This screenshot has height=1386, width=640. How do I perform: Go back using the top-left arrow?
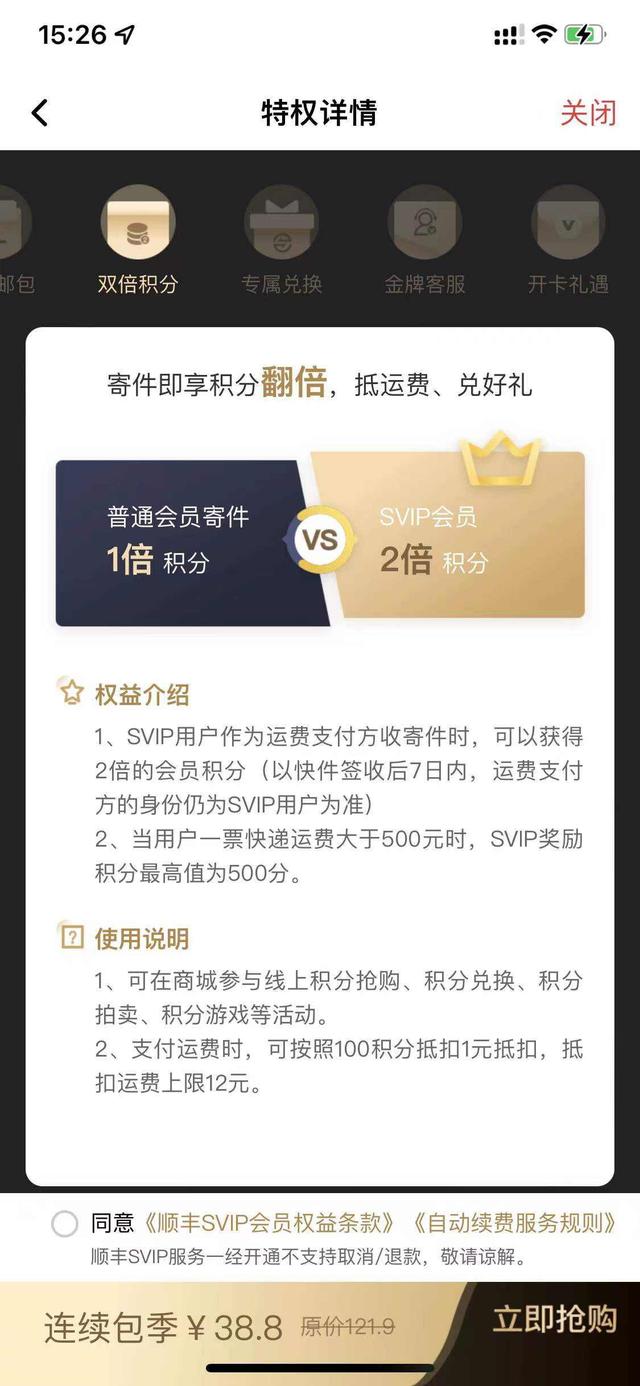click(x=40, y=113)
